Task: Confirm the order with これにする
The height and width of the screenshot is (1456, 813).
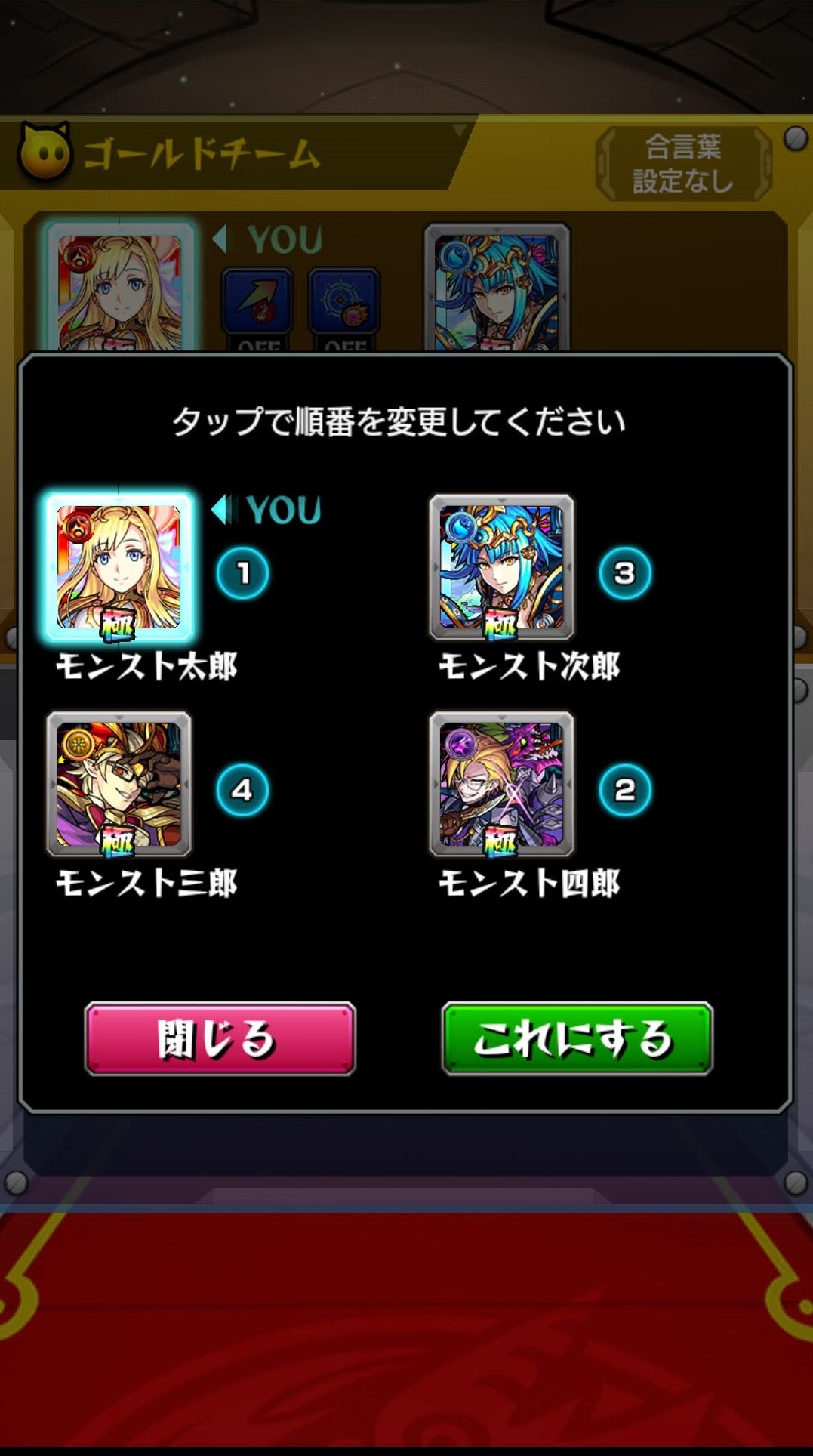Action: coord(577,1038)
